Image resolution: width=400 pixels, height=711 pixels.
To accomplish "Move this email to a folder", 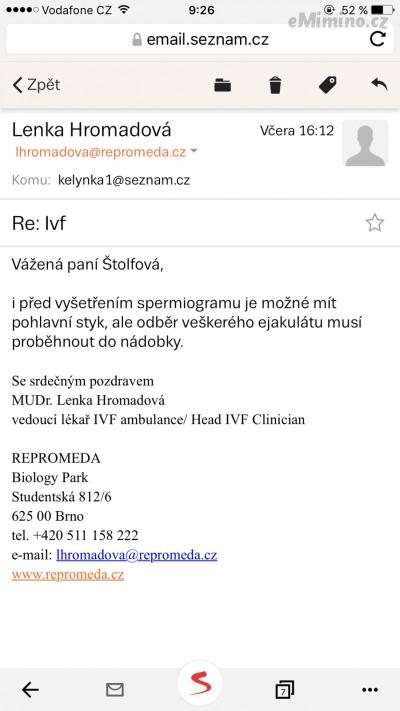I will point(223,85).
